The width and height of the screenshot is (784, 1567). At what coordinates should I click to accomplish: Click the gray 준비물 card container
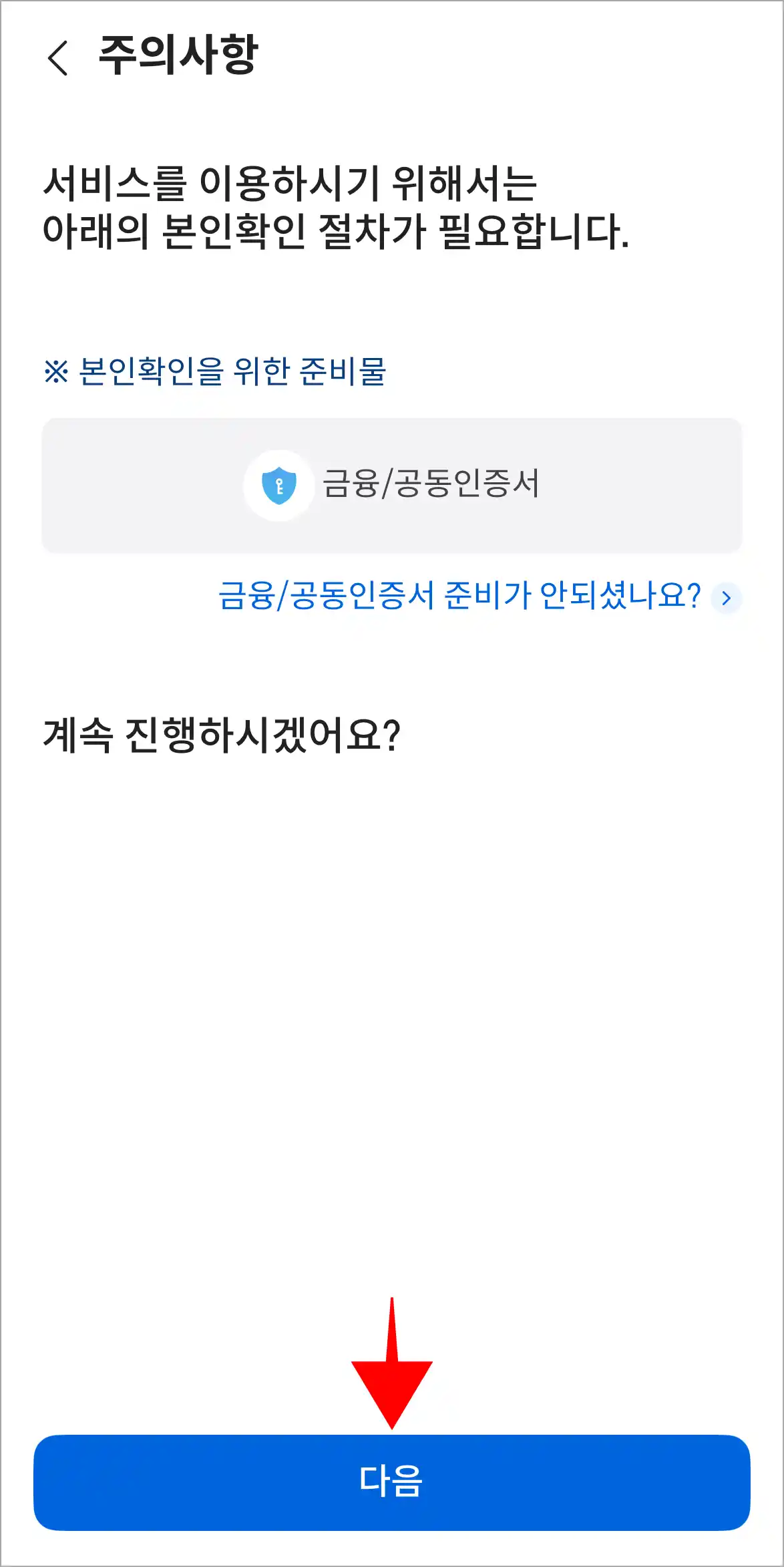392,486
